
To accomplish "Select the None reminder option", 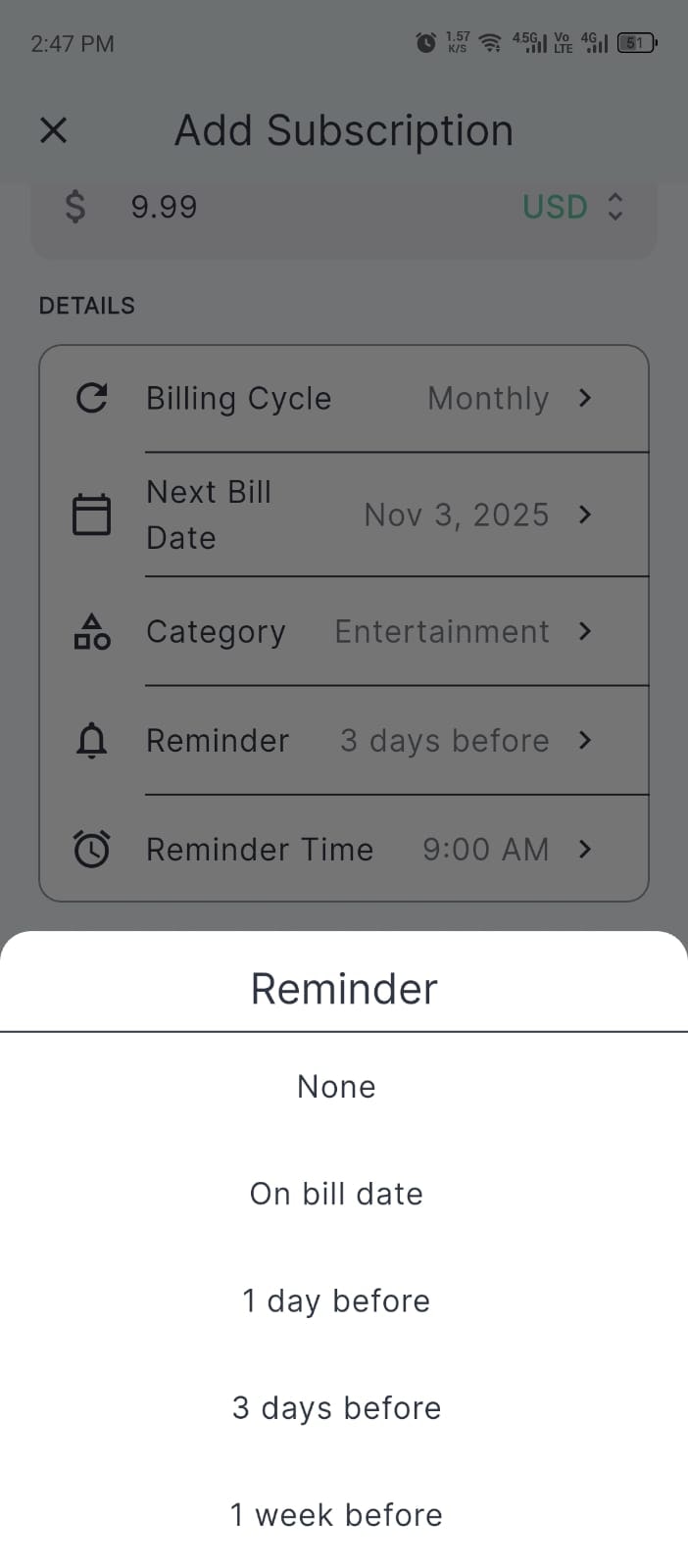I will coord(336,1087).
